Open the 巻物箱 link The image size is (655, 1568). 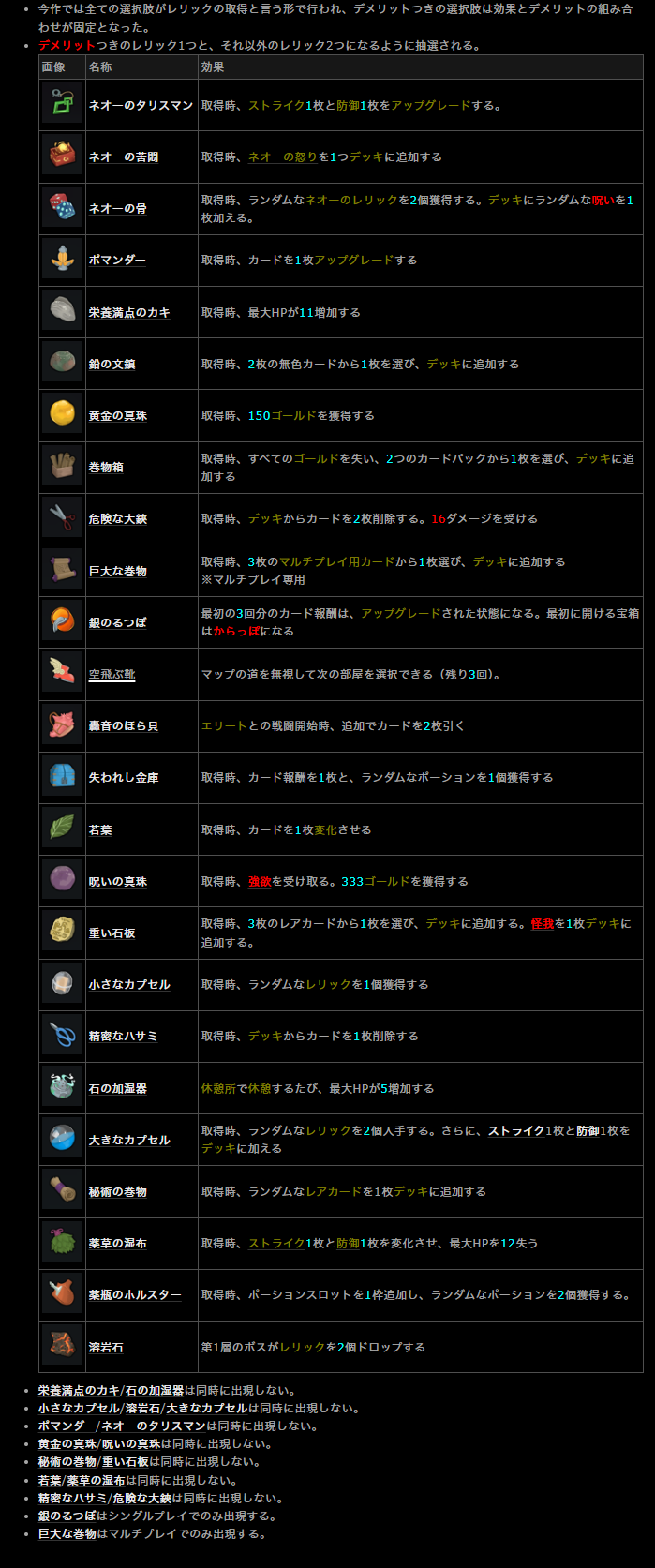(106, 468)
